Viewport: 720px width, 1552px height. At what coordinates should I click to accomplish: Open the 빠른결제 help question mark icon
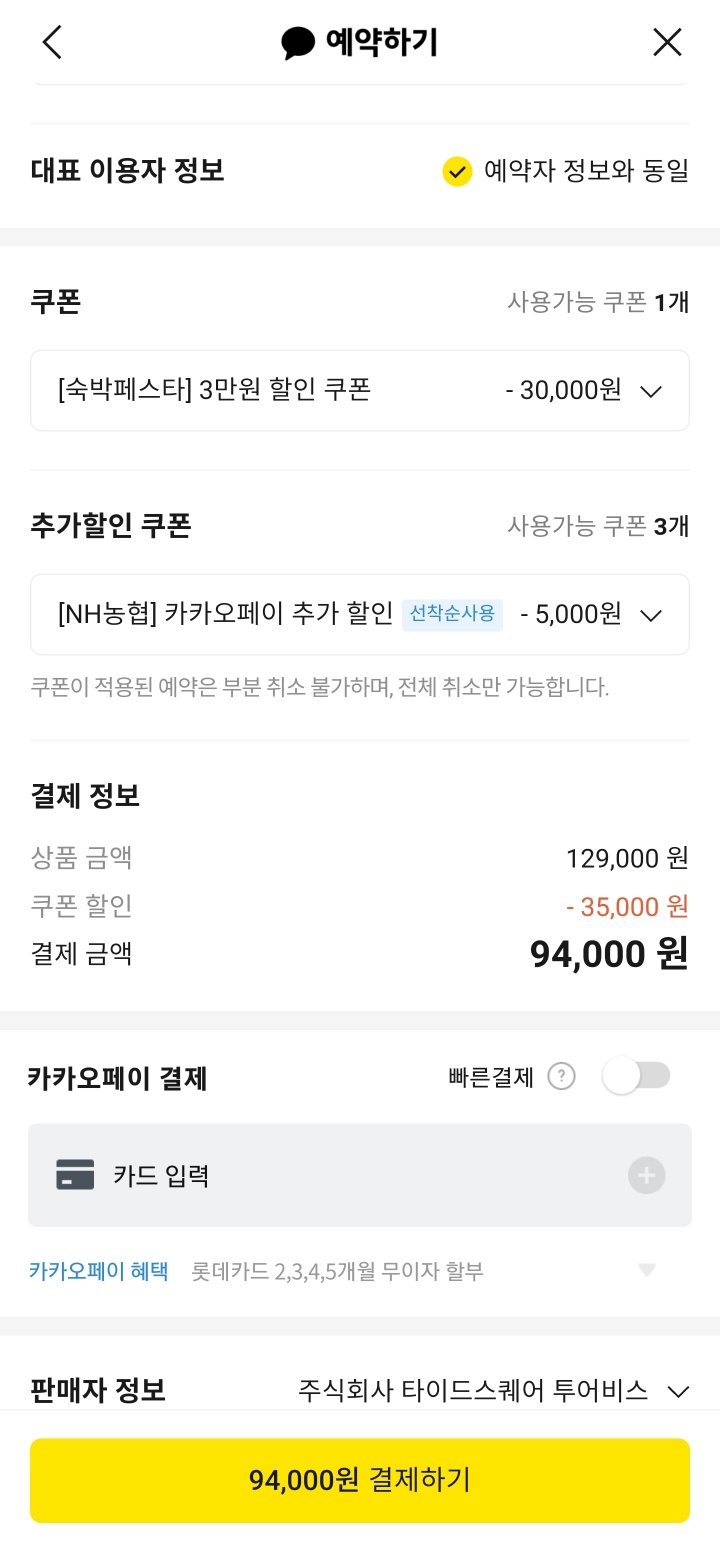tap(563, 1077)
